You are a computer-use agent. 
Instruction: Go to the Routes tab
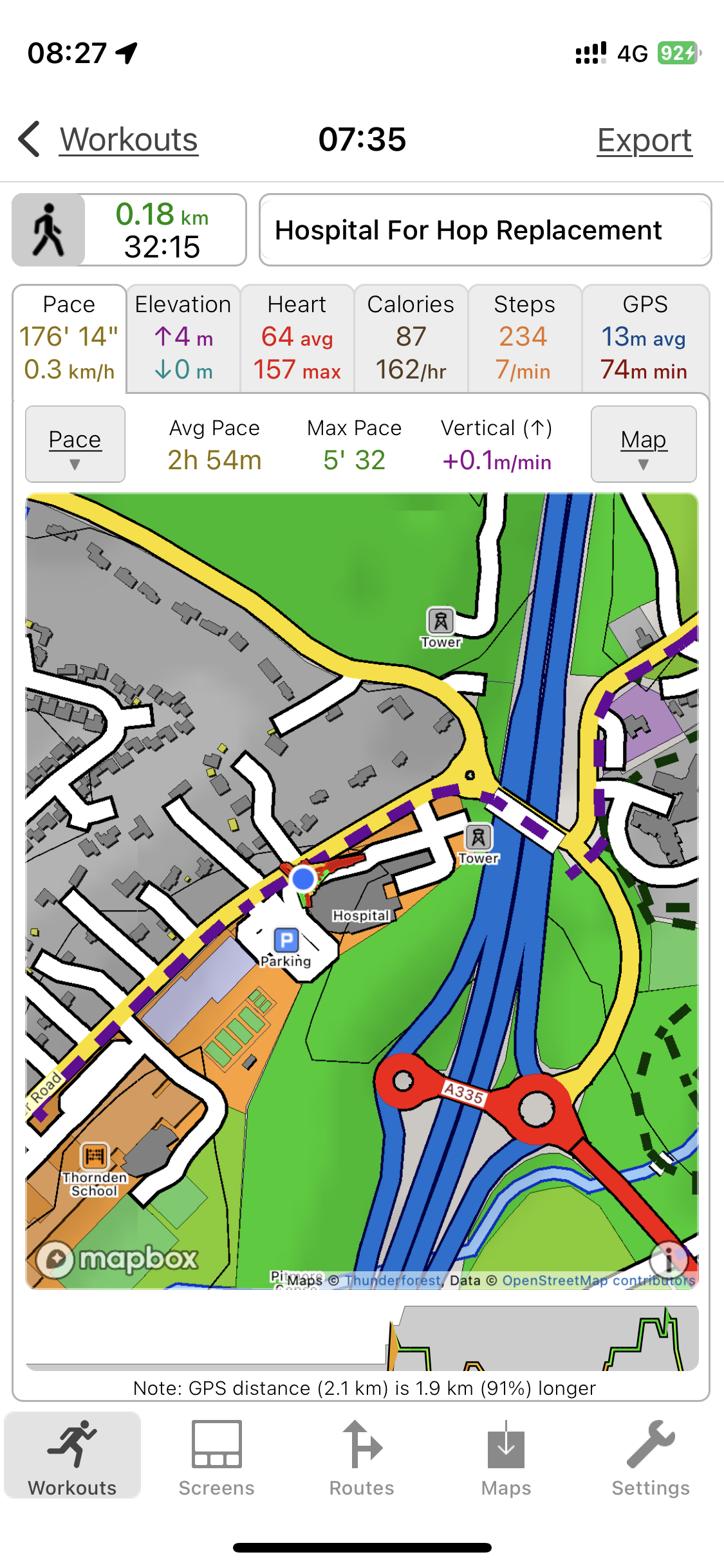coord(362,1457)
